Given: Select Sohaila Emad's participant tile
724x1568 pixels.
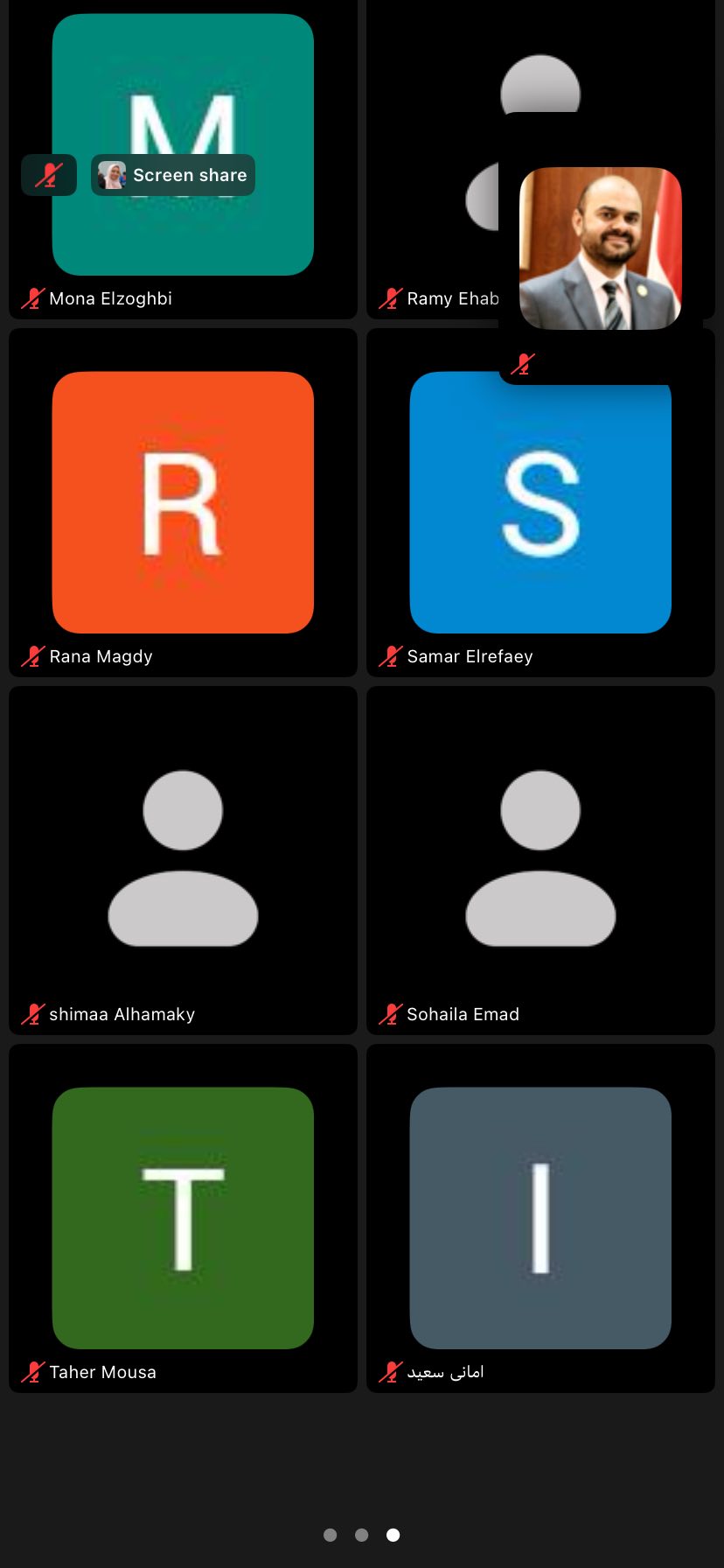Looking at the screenshot, I should 540,859.
